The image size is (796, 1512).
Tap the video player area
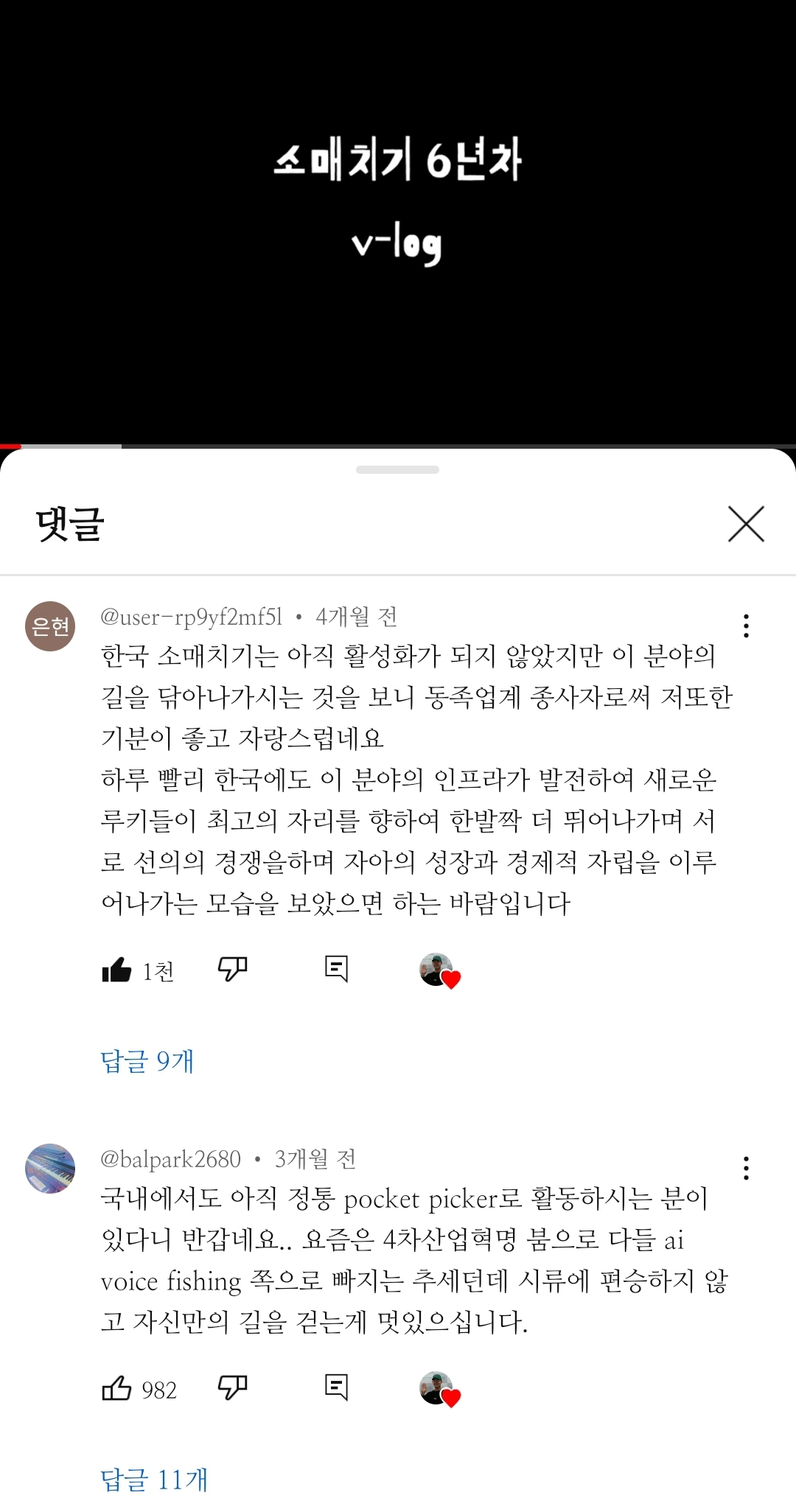pyautogui.click(x=398, y=221)
